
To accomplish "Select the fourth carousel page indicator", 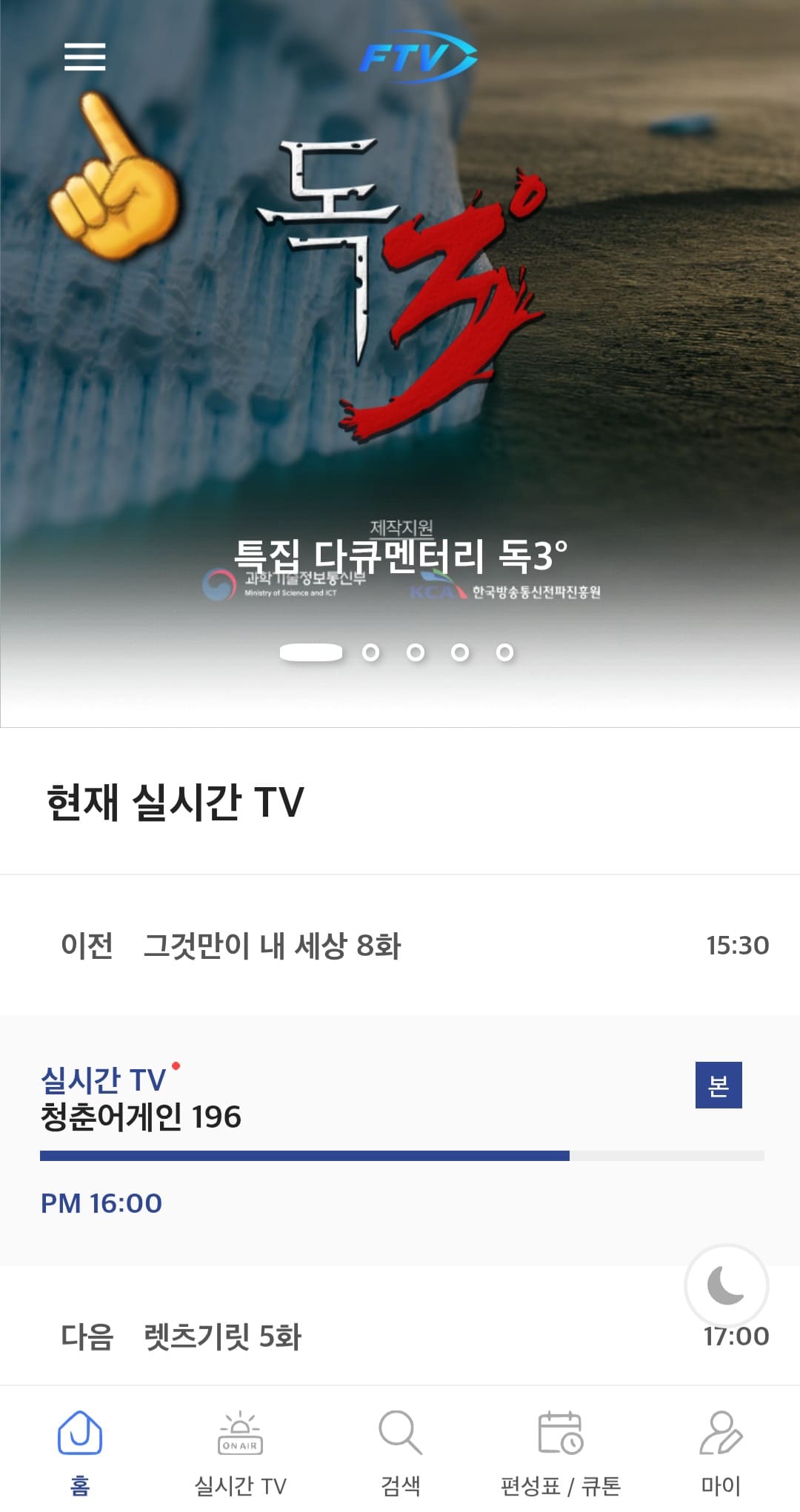I will tap(461, 653).
